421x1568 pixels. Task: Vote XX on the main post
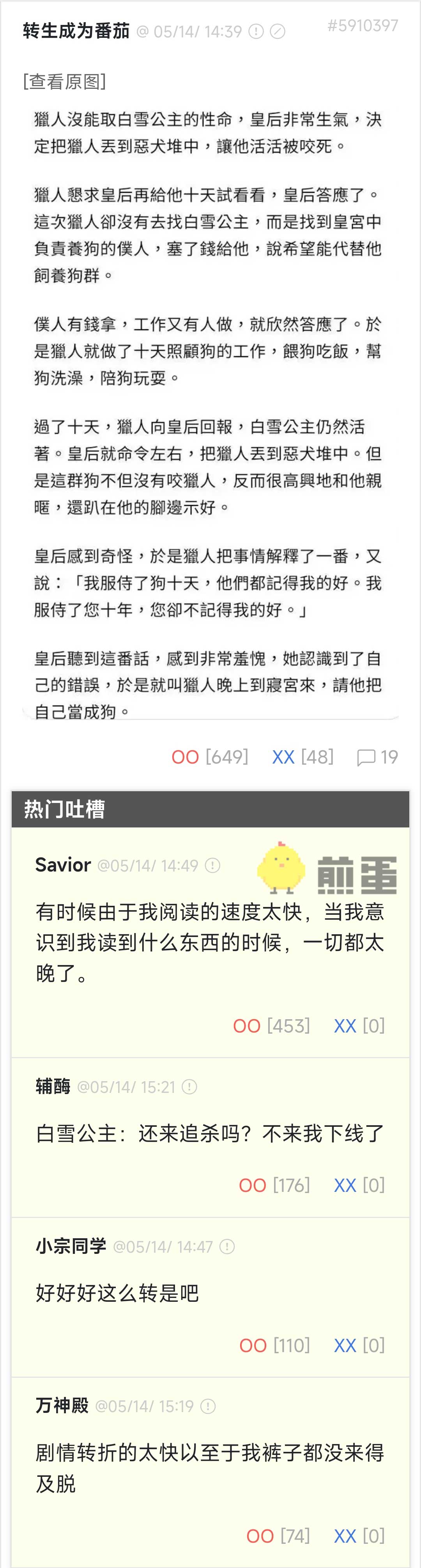point(283,757)
